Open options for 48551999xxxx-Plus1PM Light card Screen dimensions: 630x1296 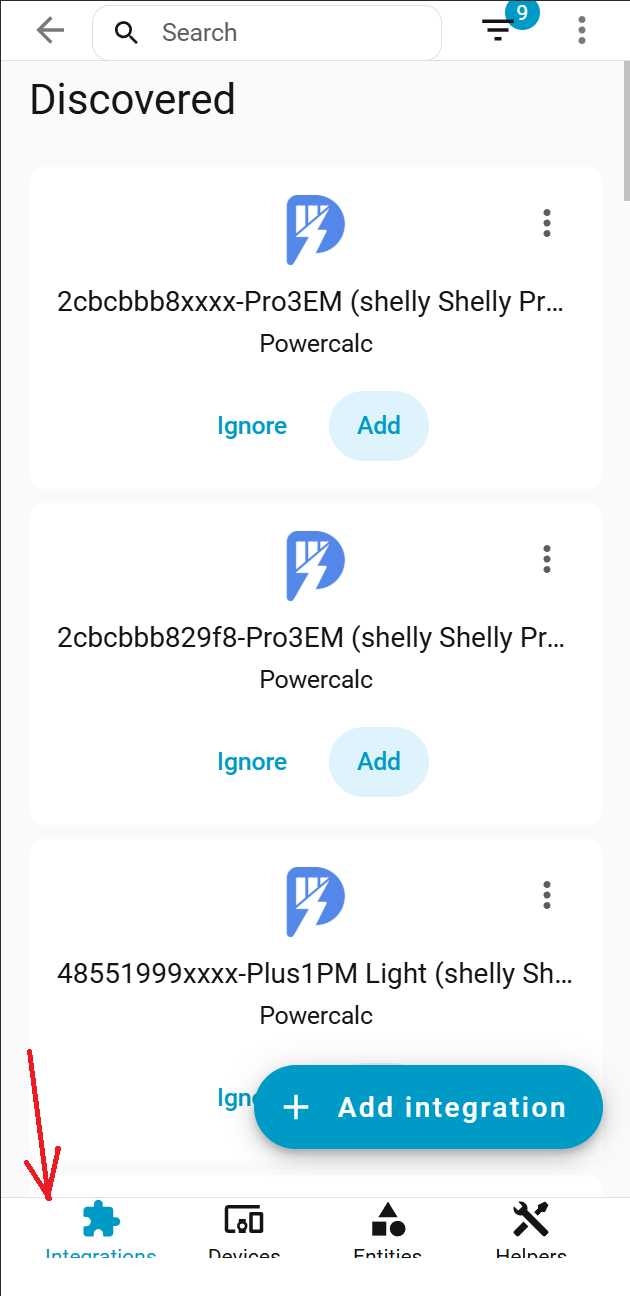[x=546, y=895]
